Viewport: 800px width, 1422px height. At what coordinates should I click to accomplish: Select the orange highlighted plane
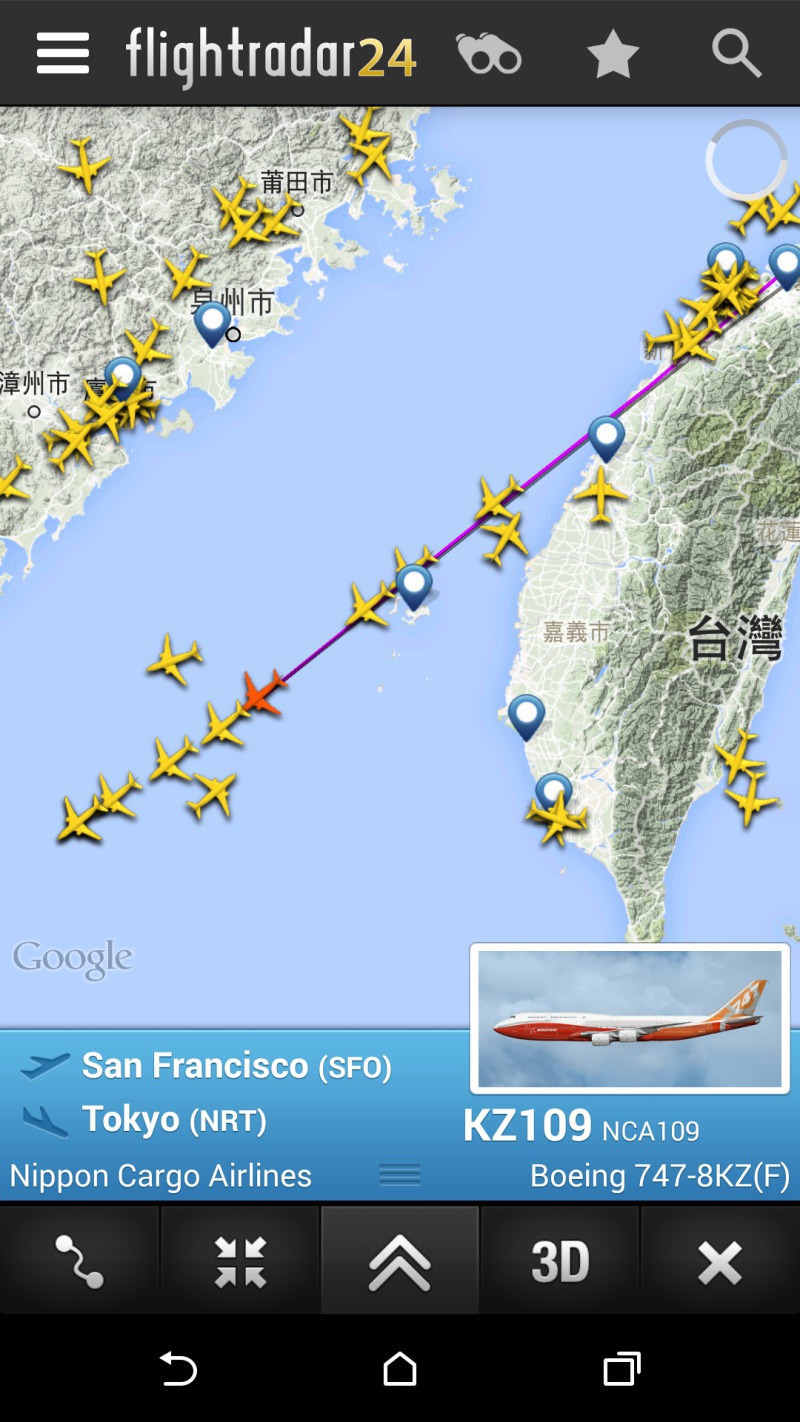[263, 692]
